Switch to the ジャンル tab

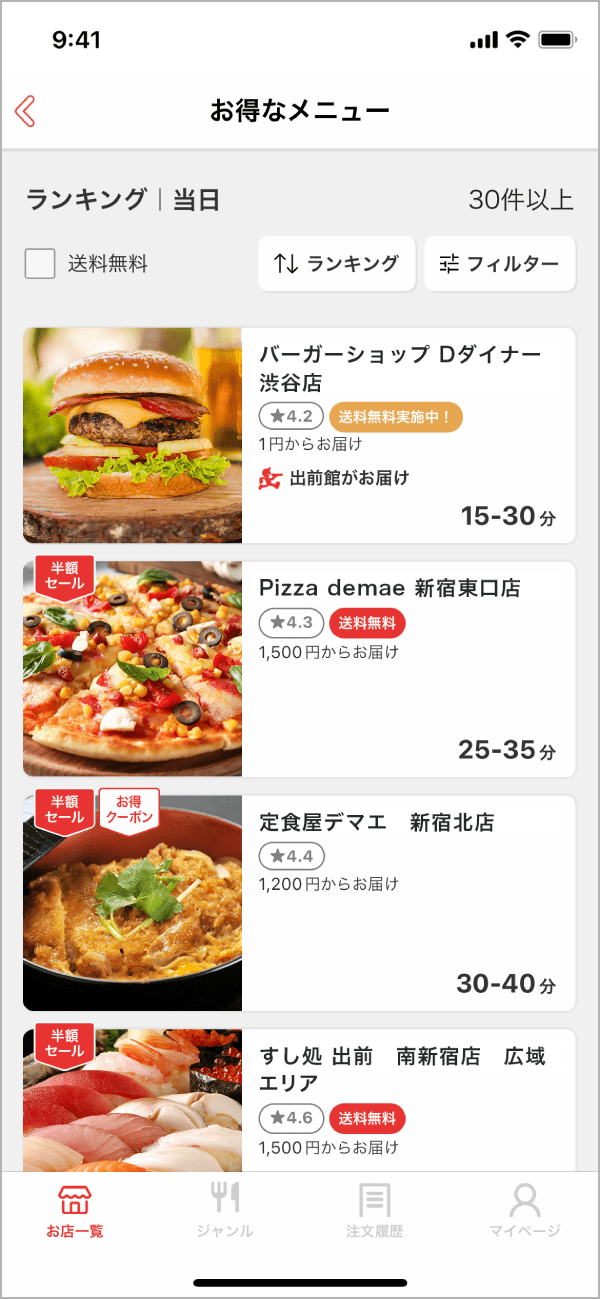[225, 1211]
